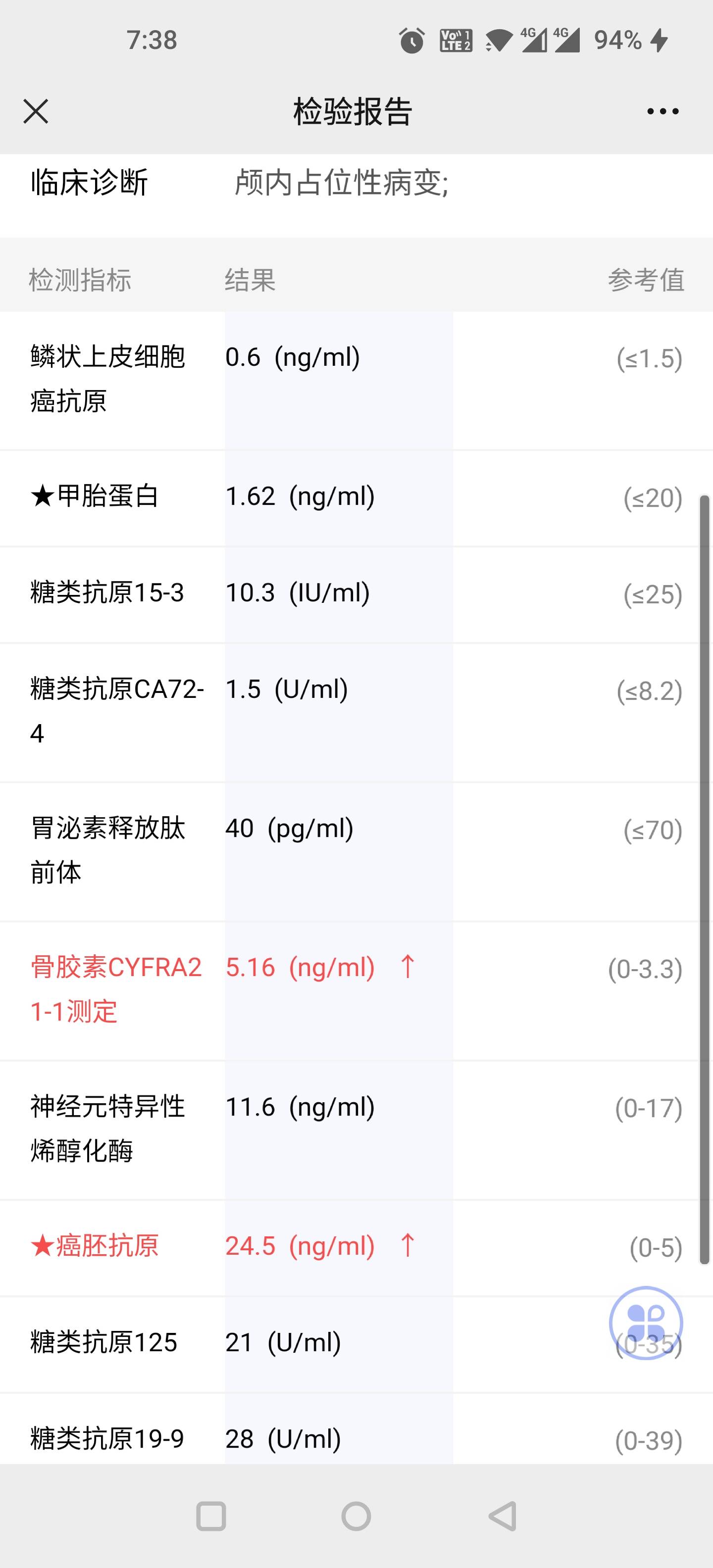Tap the 检验报告 title bar

pos(356,111)
